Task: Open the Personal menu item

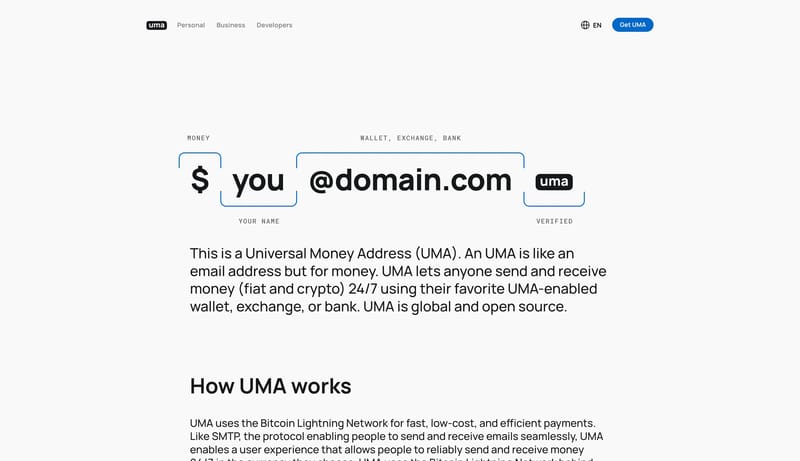Action: (191, 25)
